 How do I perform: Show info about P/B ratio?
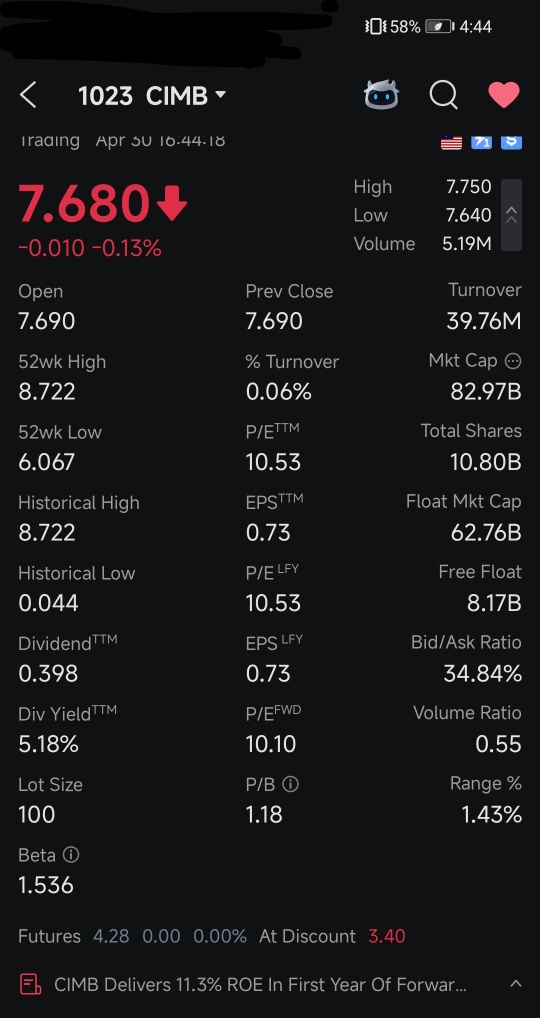291,784
